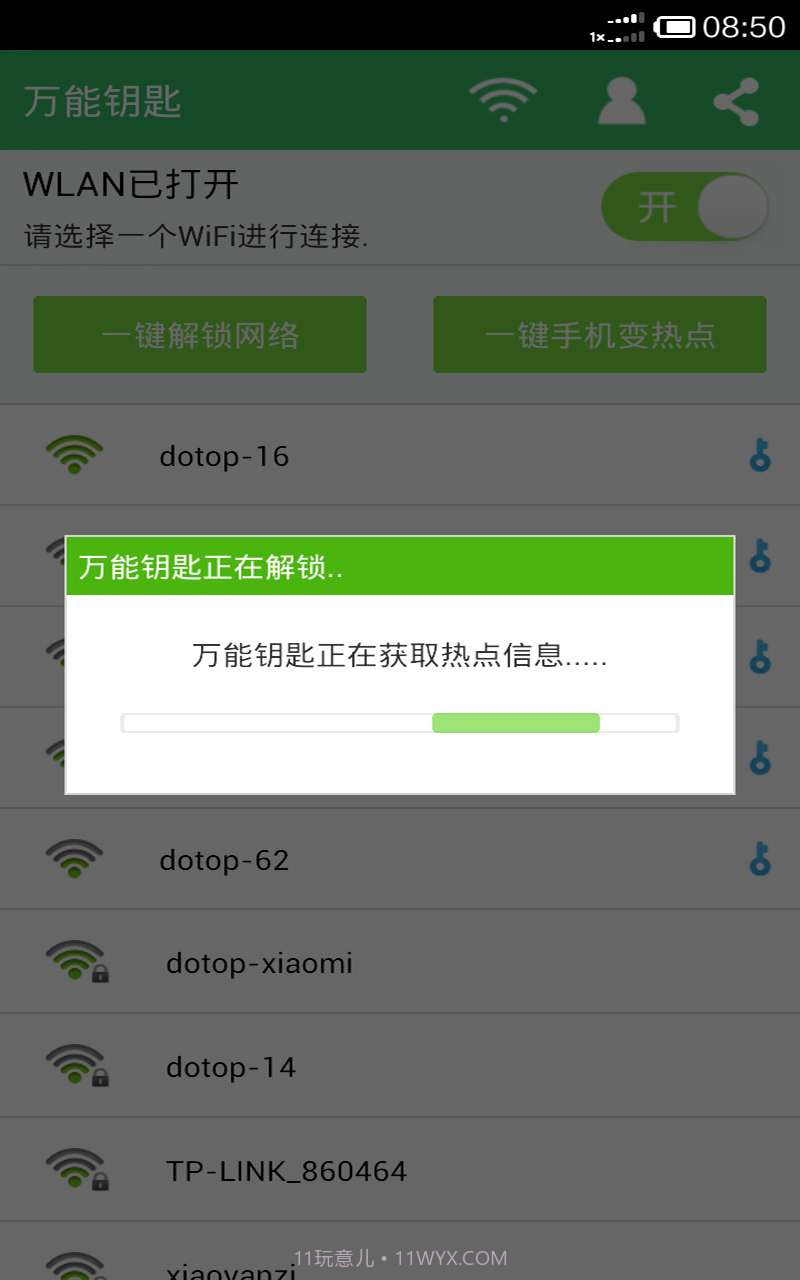The width and height of the screenshot is (800, 1280).
Task: Tap the green unlocking progress bar
Action: tap(516, 722)
